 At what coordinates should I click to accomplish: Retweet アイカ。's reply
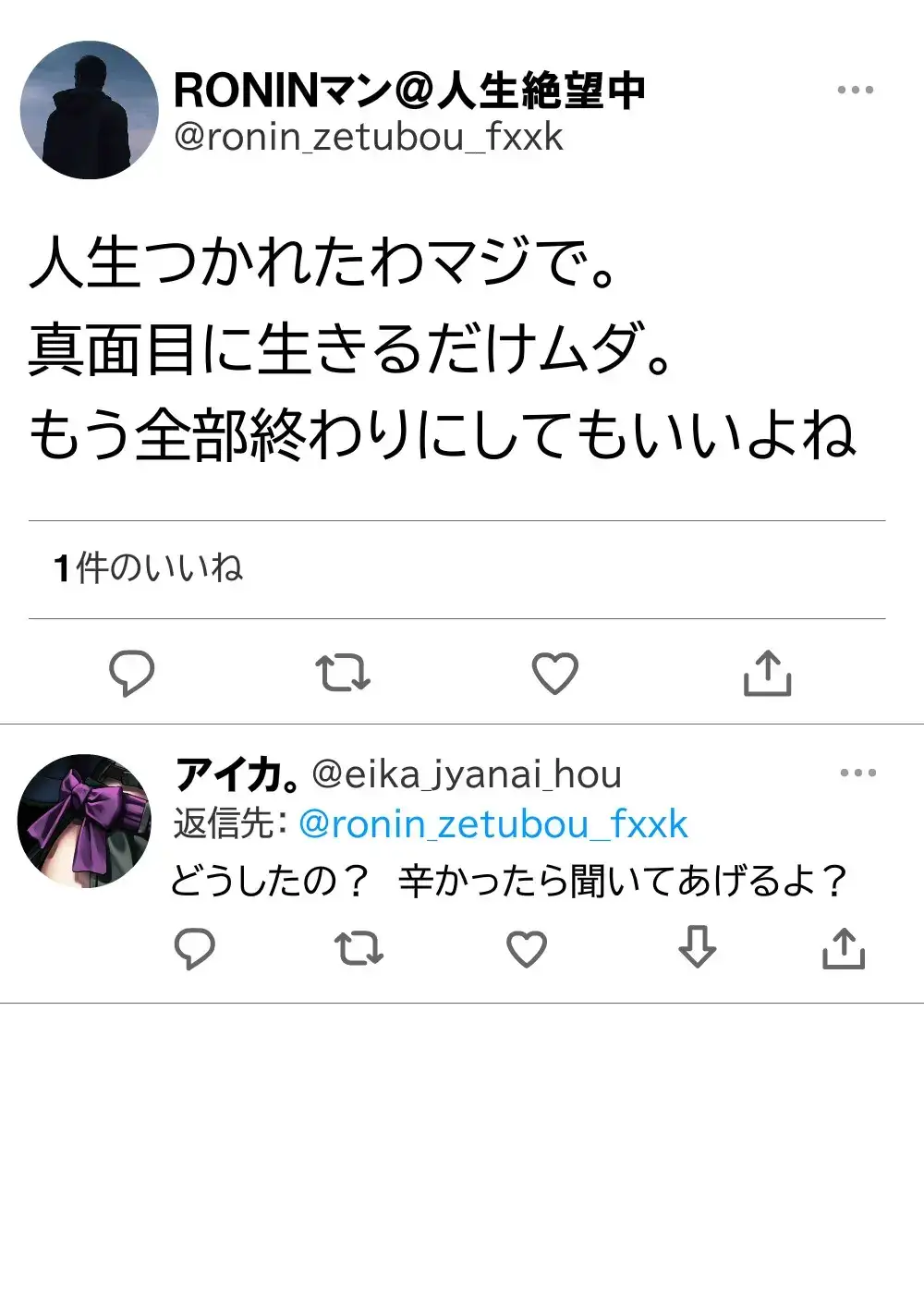click(359, 948)
